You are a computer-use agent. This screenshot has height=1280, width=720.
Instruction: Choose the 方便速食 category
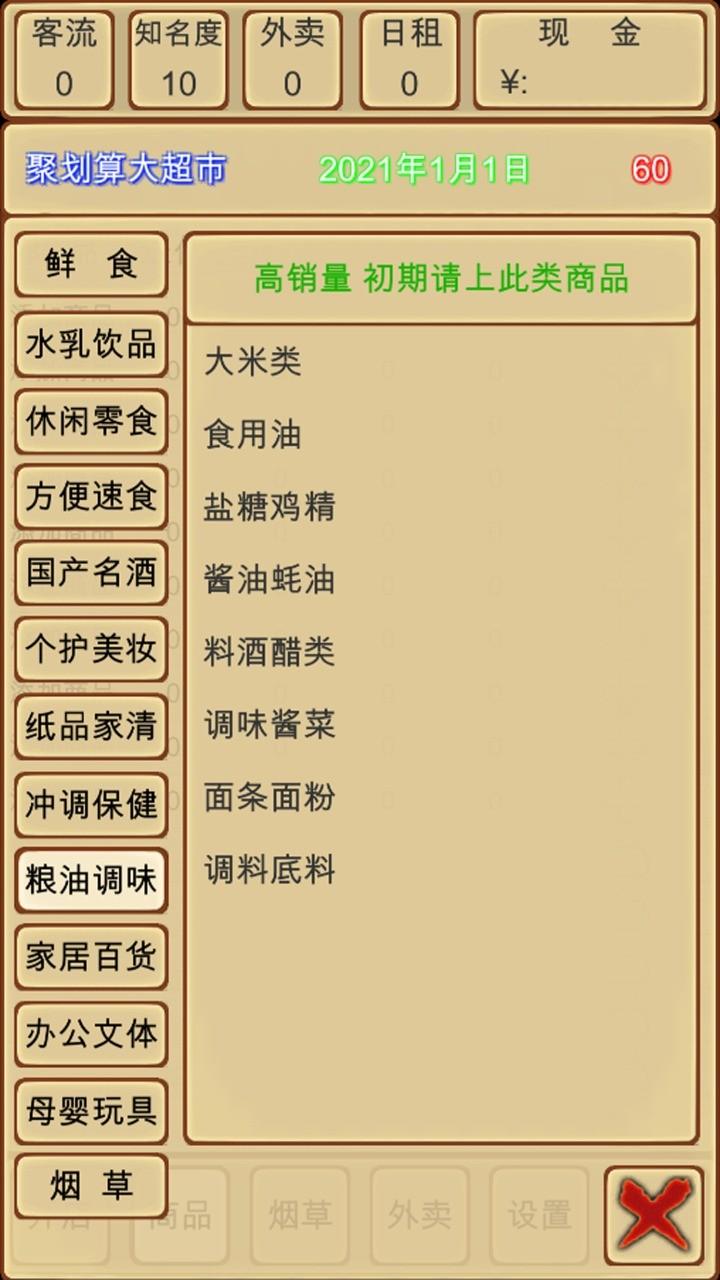(x=91, y=497)
